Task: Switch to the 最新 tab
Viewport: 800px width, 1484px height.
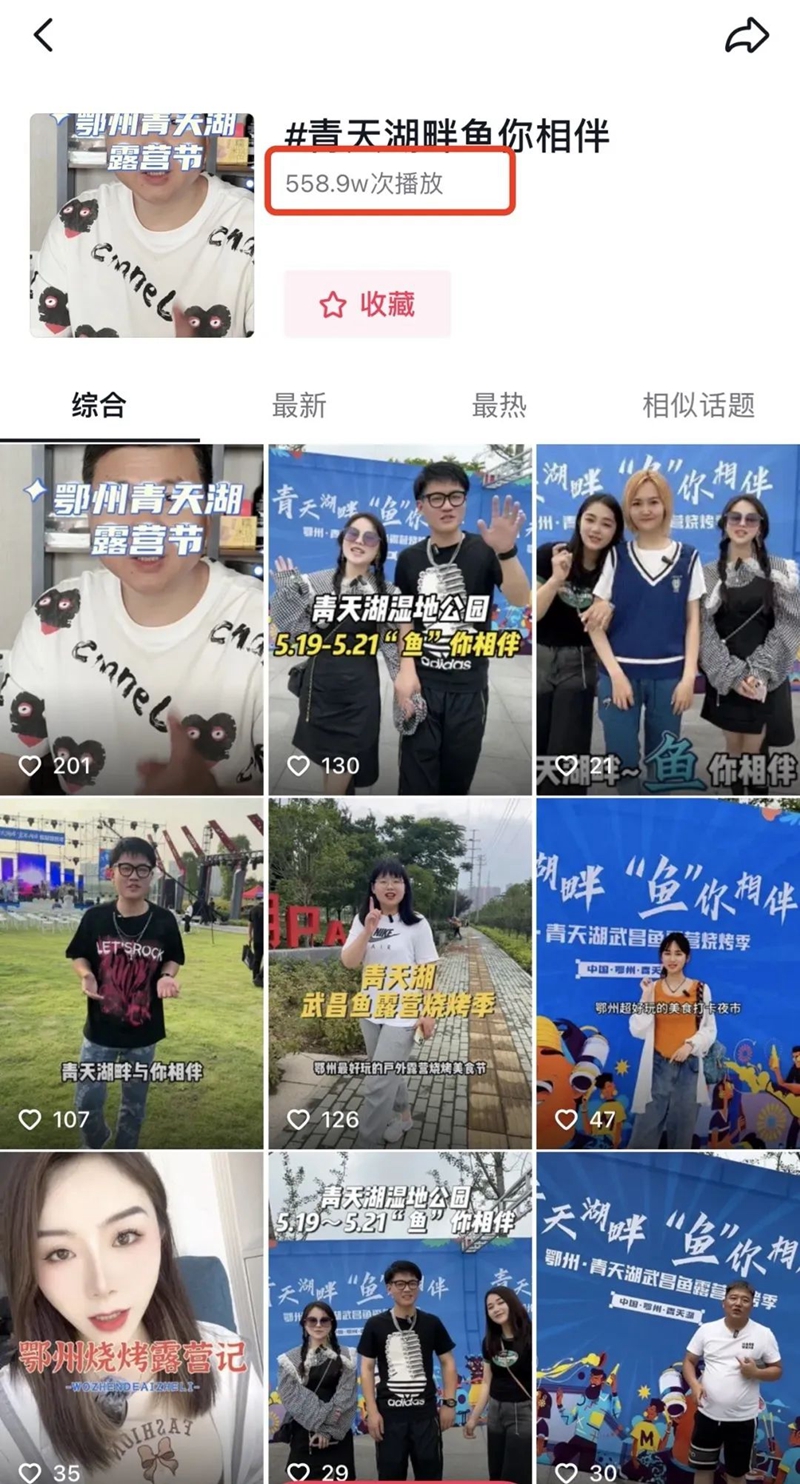Action: coord(299,405)
